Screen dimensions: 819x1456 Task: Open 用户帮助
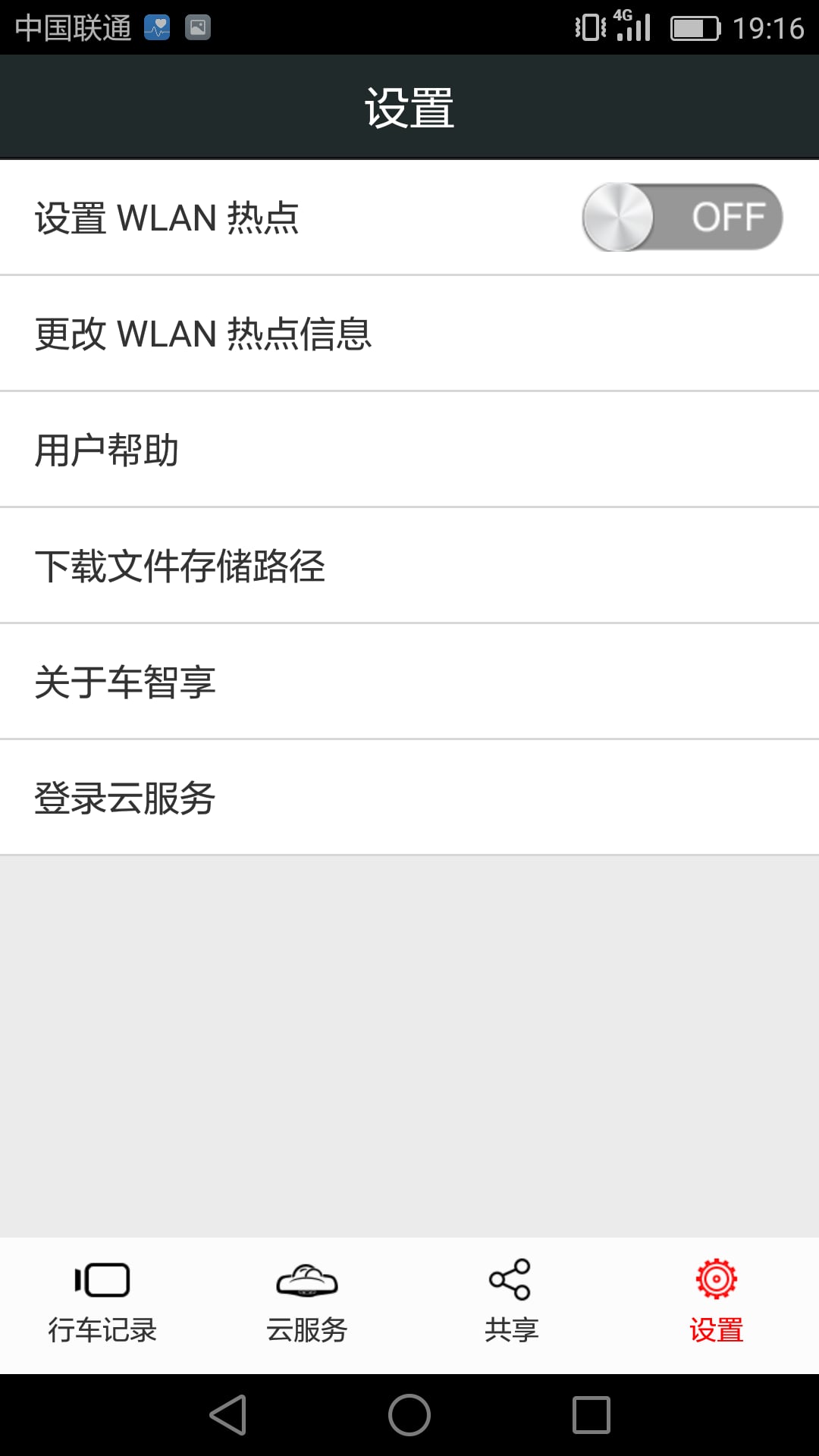(x=409, y=450)
